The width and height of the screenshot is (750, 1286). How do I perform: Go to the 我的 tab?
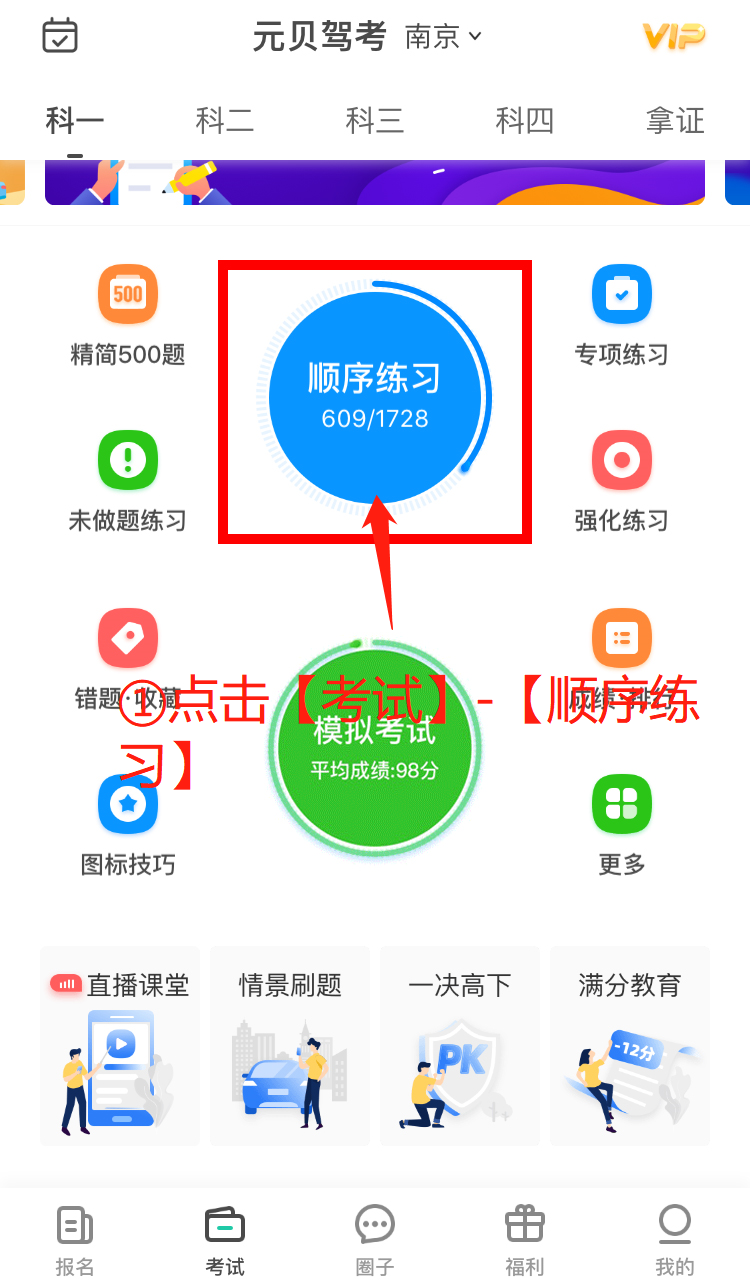[x=675, y=1240]
